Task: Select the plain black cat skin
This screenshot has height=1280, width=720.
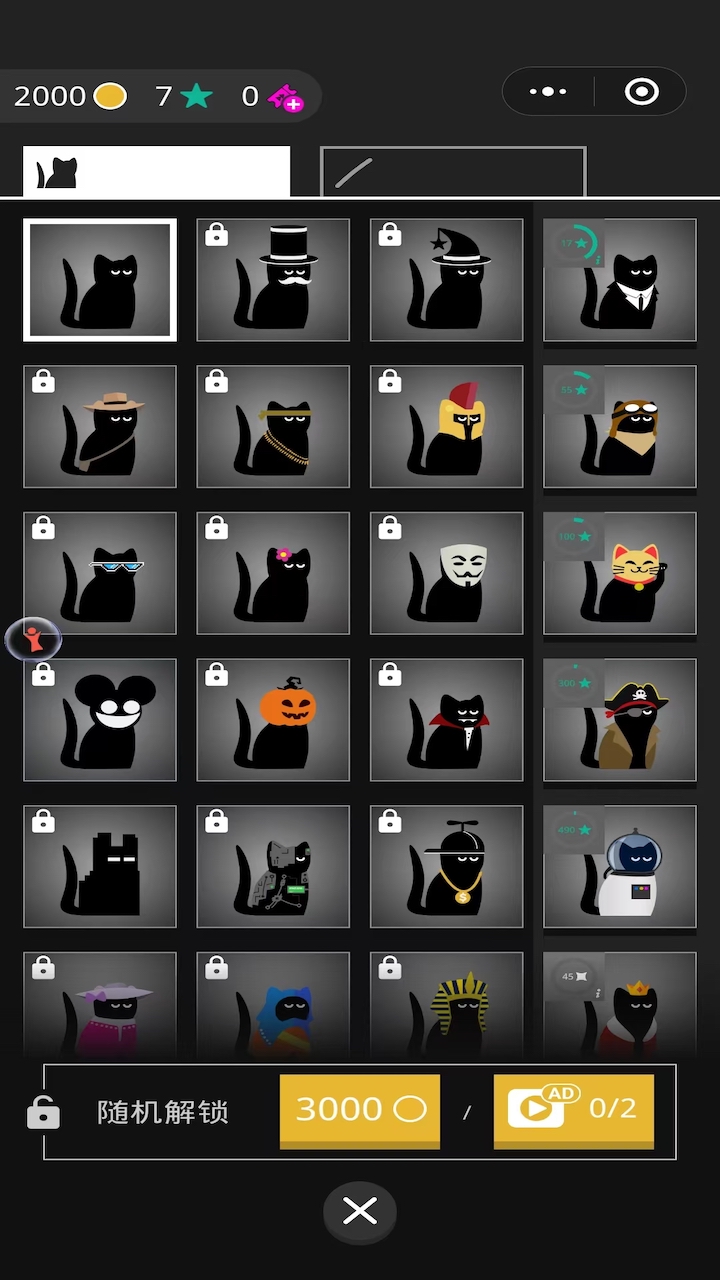Action: [100, 280]
